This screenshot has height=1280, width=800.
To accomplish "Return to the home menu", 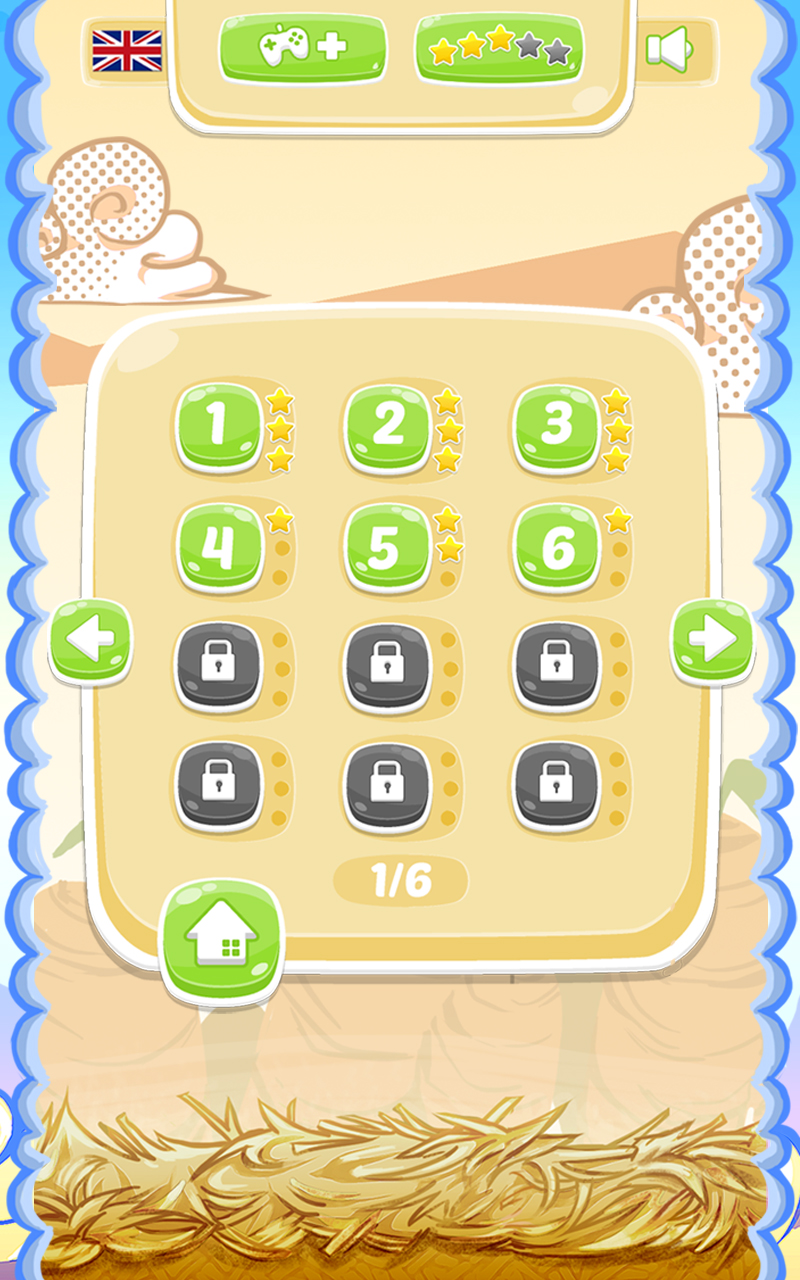I will coord(222,941).
